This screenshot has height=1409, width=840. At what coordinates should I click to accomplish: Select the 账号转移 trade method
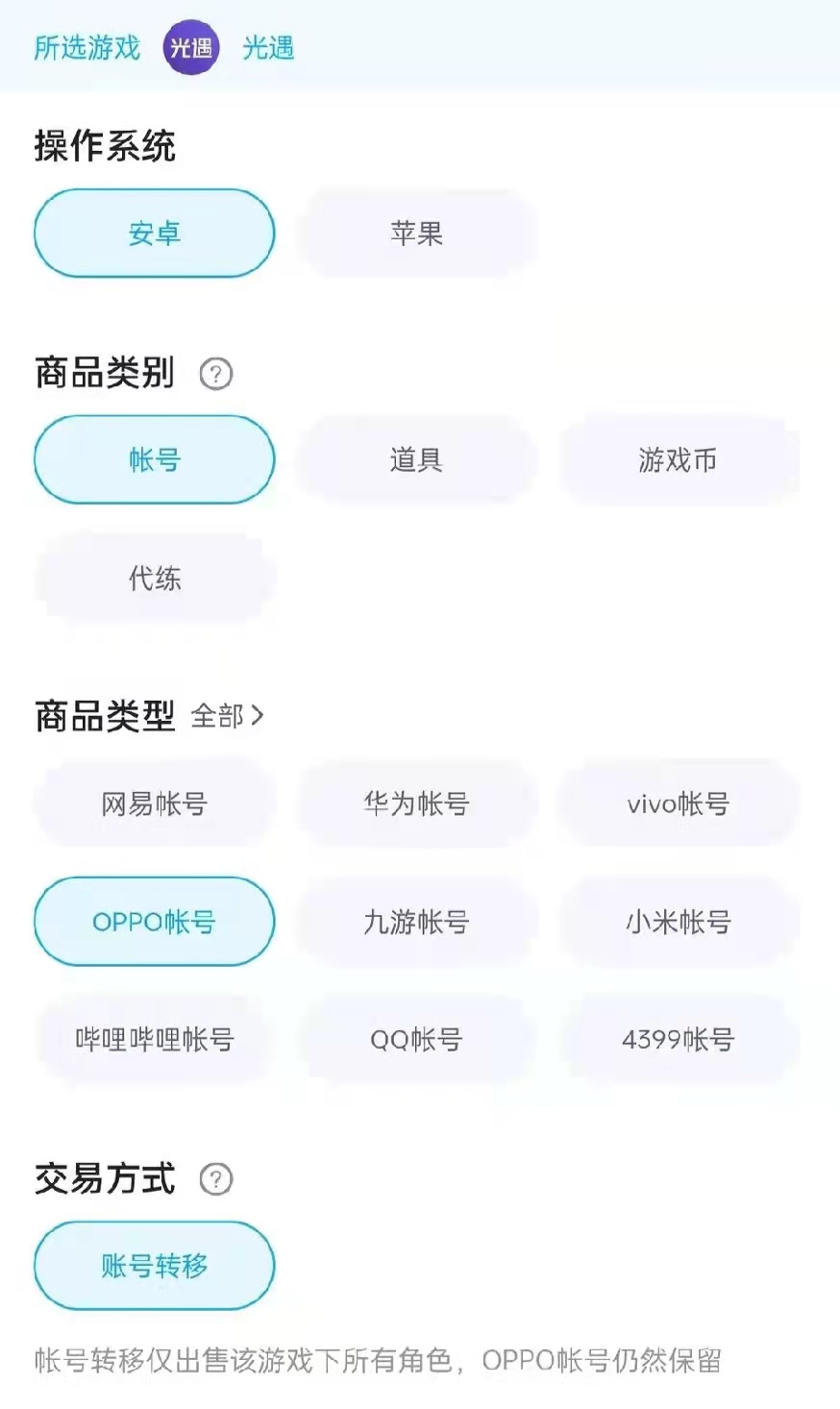(x=155, y=1266)
